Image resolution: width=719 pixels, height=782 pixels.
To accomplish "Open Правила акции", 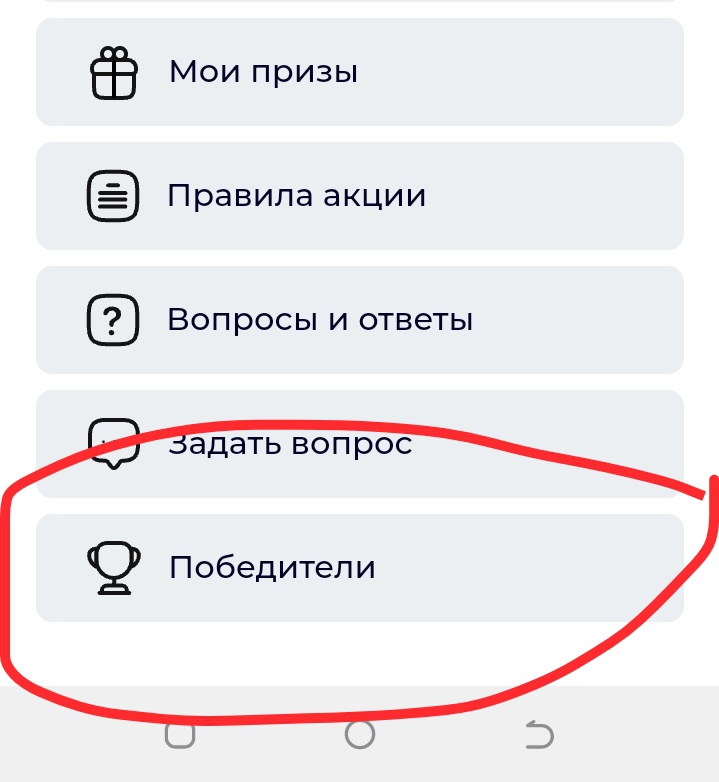I will tap(360, 196).
